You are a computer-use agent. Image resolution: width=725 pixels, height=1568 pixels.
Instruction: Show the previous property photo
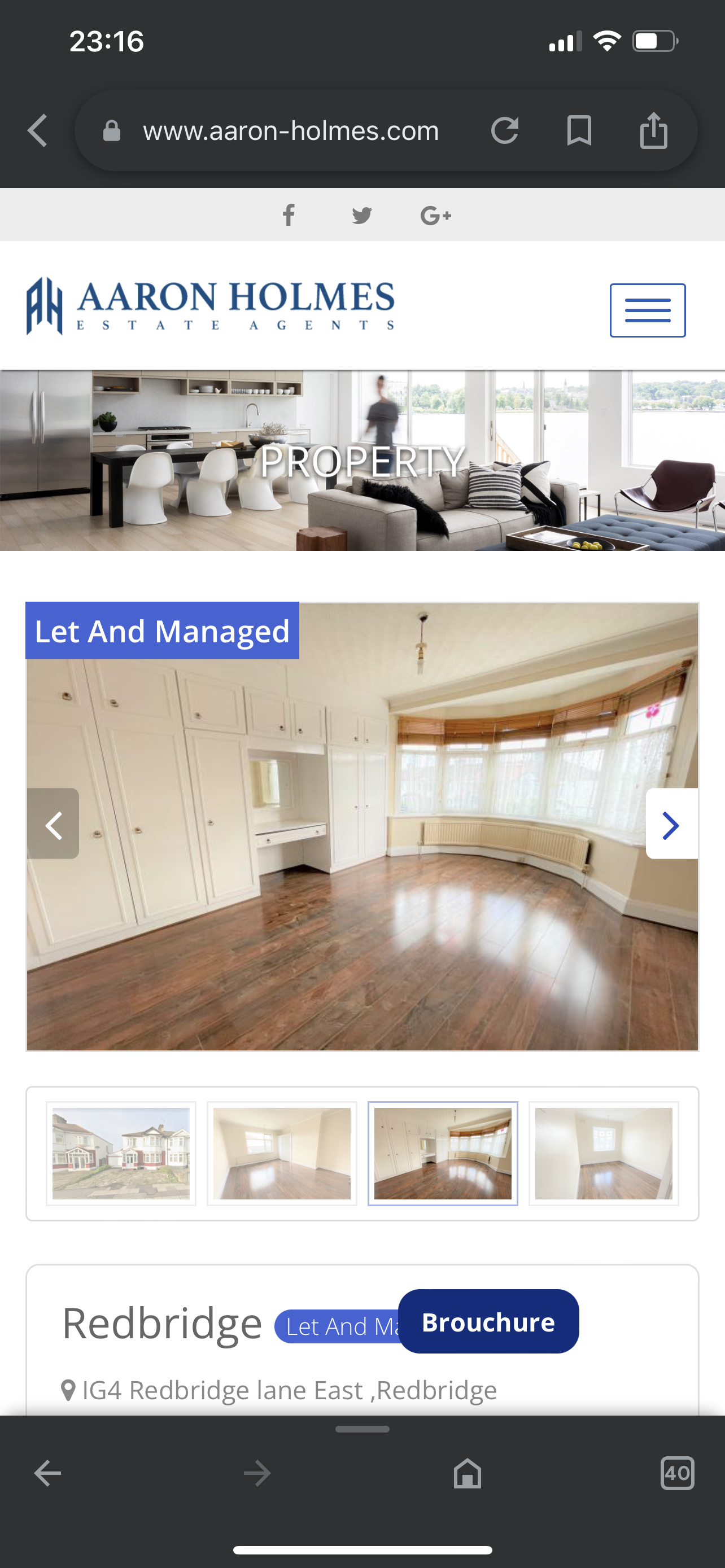[x=54, y=824]
